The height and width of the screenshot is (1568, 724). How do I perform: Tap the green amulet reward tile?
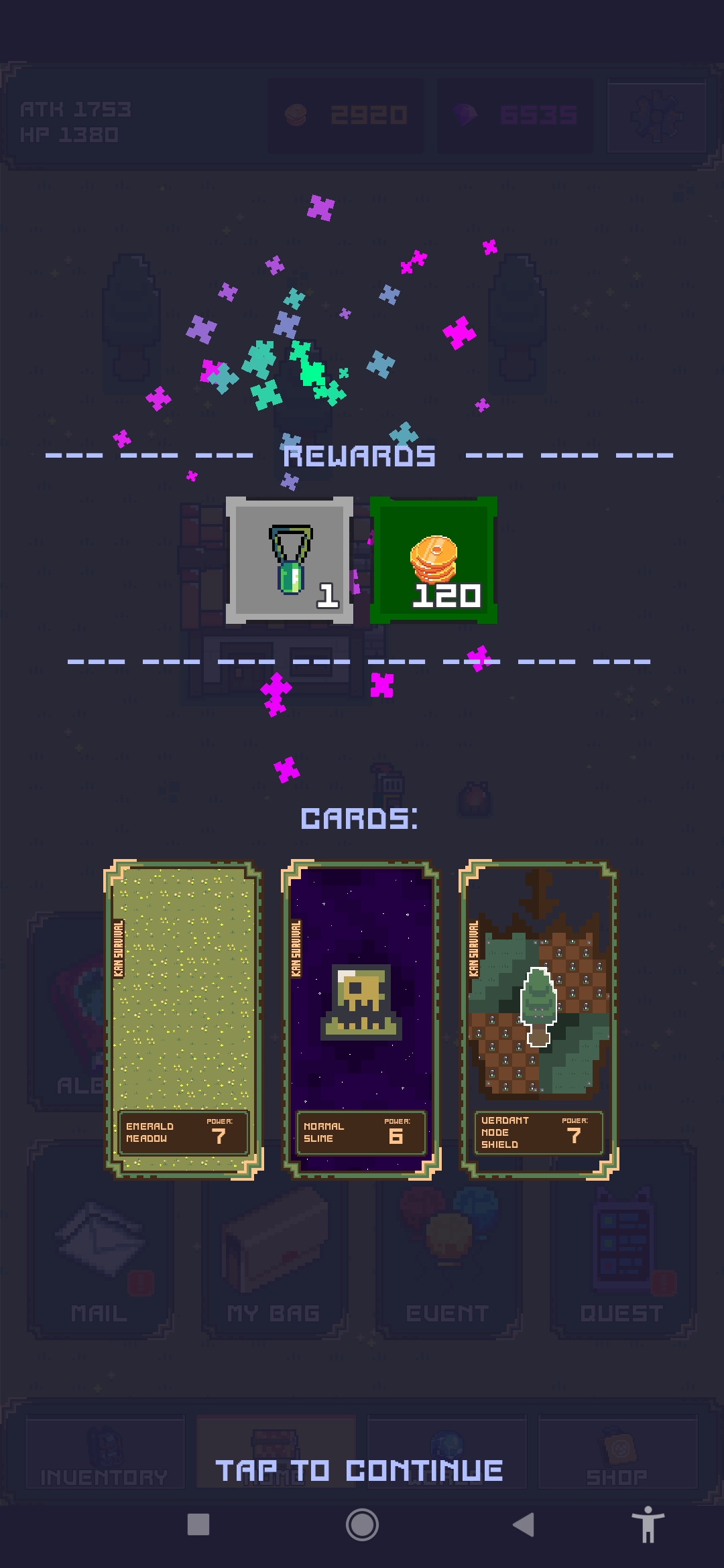tap(290, 560)
